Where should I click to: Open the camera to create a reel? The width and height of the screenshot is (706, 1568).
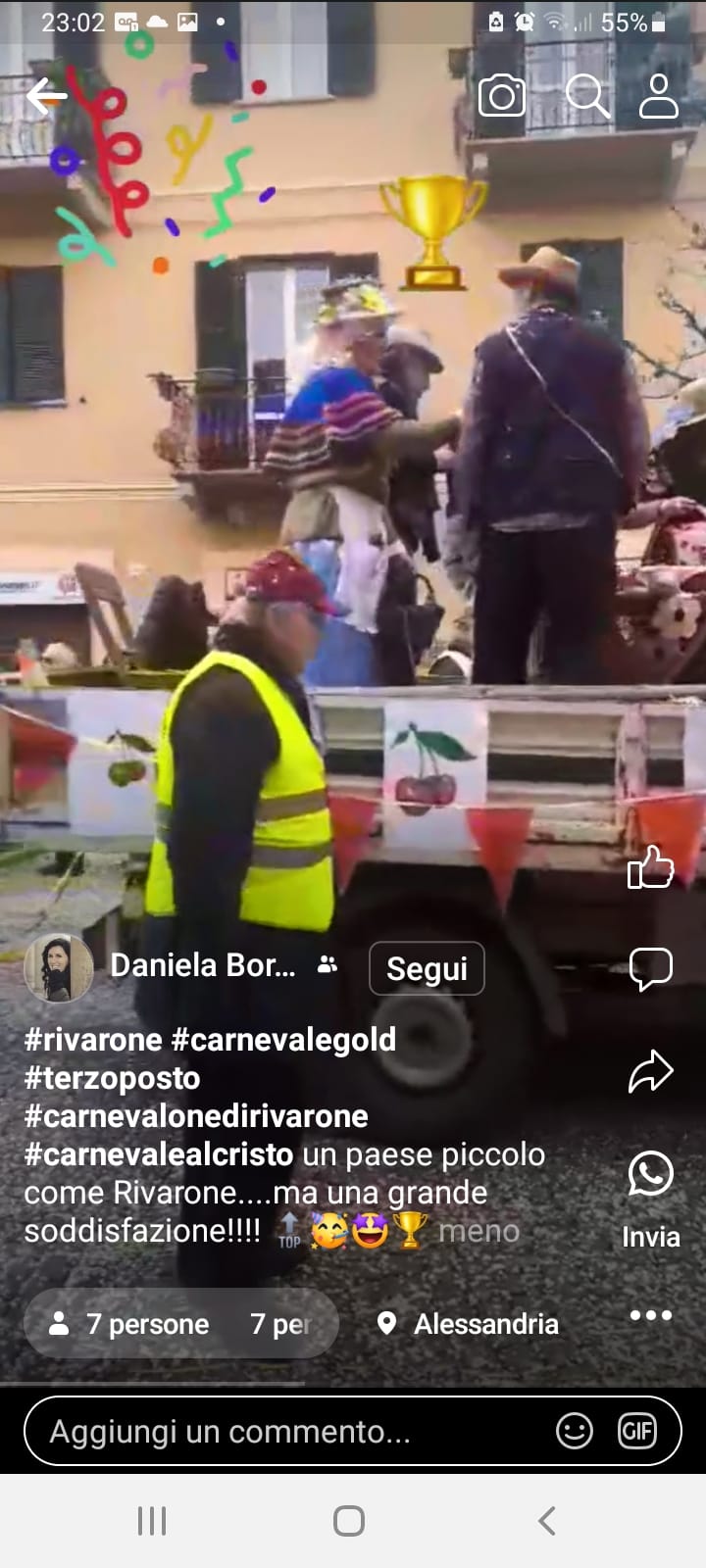point(502,96)
